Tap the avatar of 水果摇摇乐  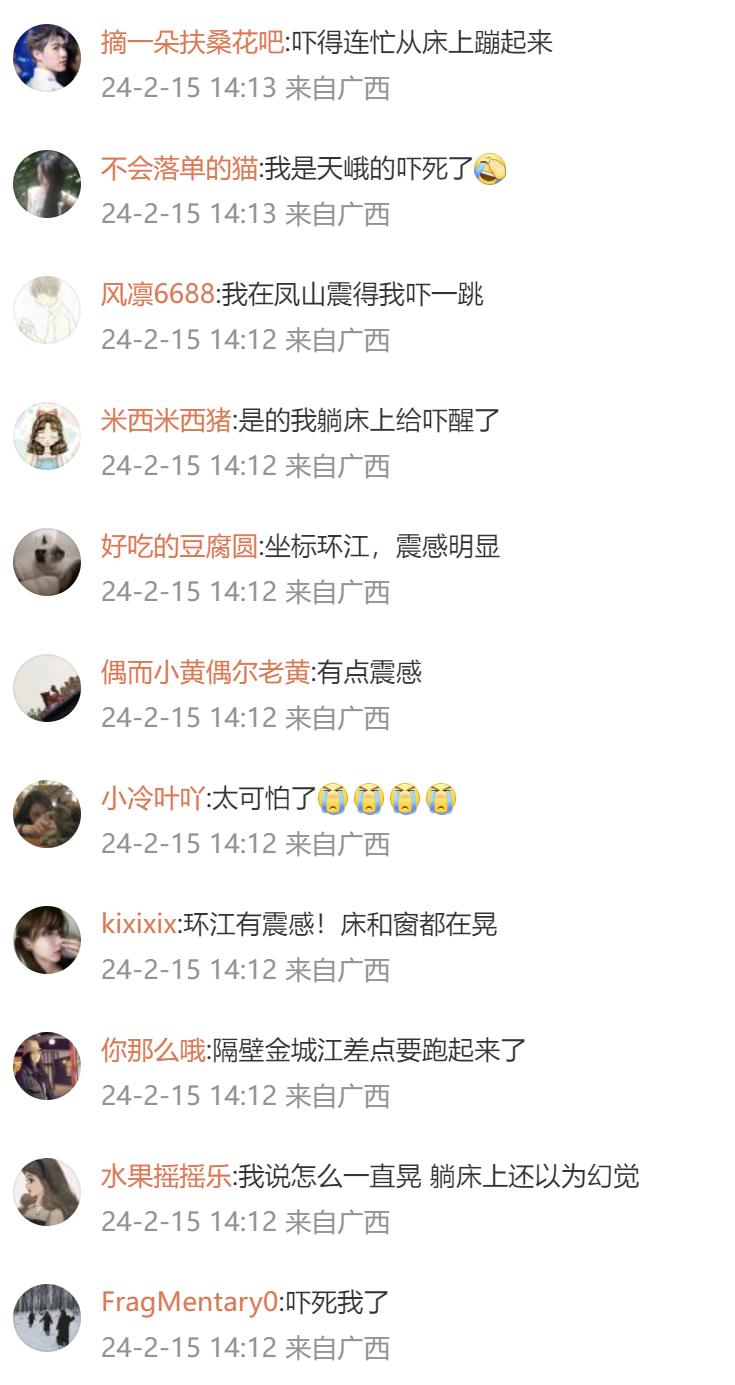click(x=47, y=1192)
